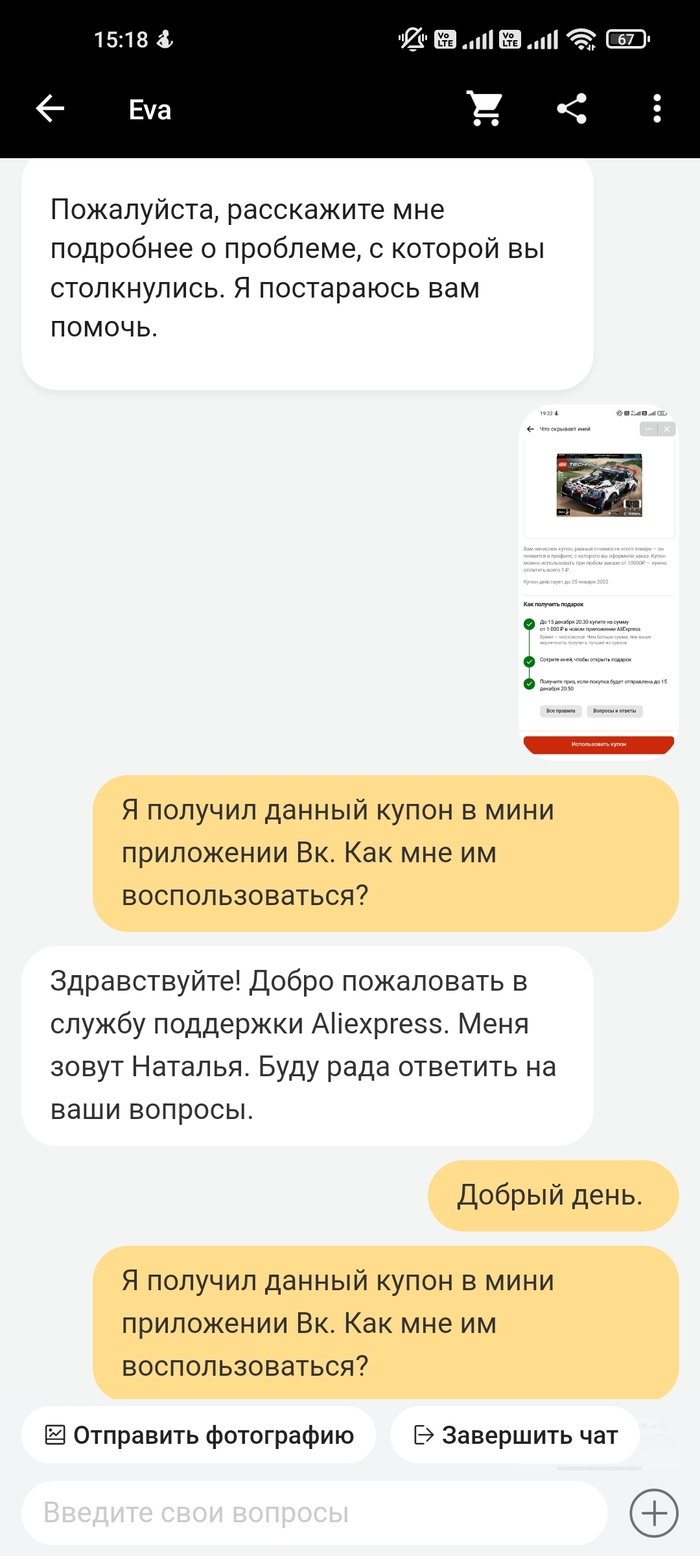This screenshot has height=1556, width=700.
Task: Open the shopping cart
Action: [x=485, y=109]
